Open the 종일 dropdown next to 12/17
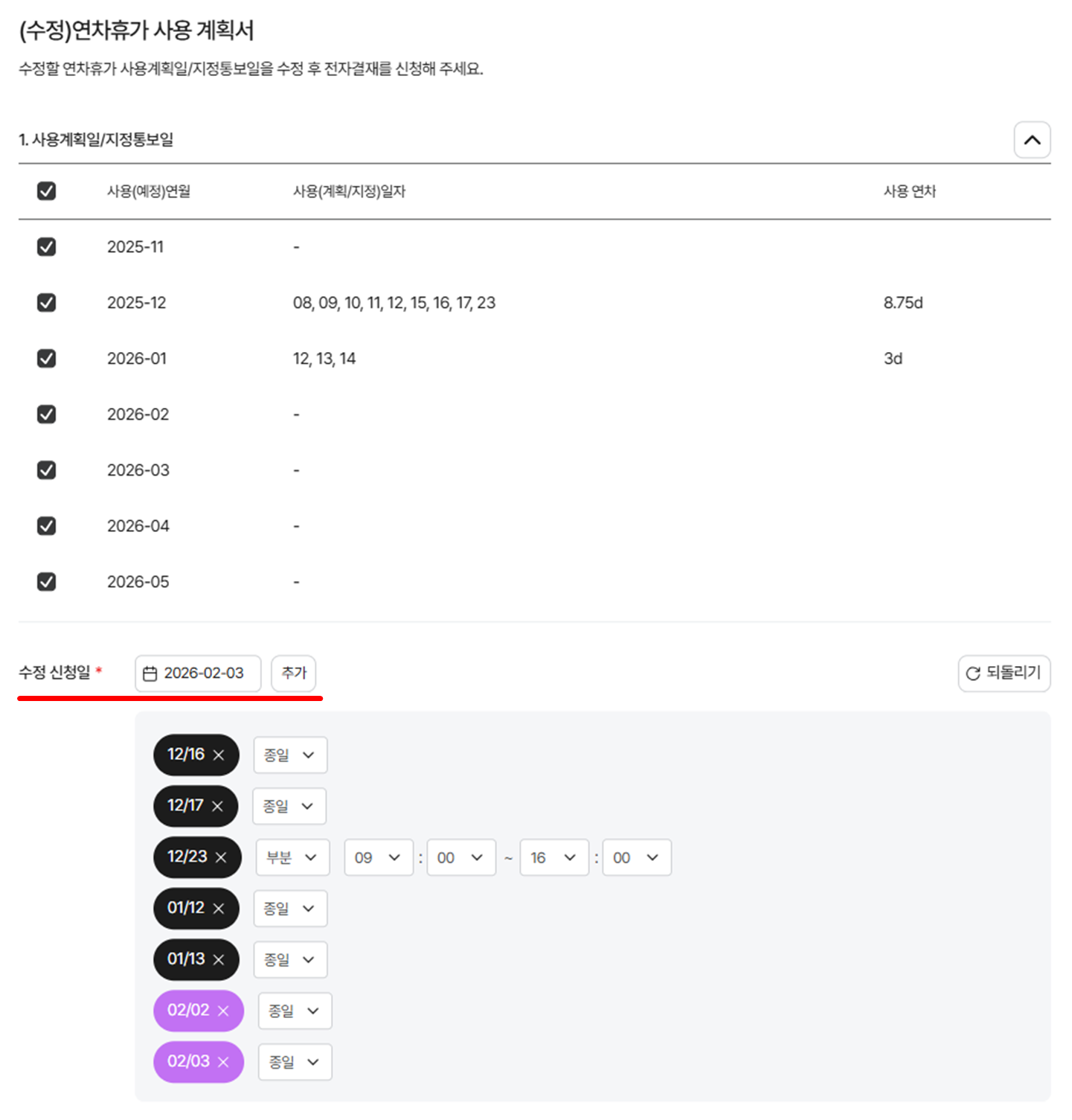This screenshot has height=1120, width=1072. 289,807
